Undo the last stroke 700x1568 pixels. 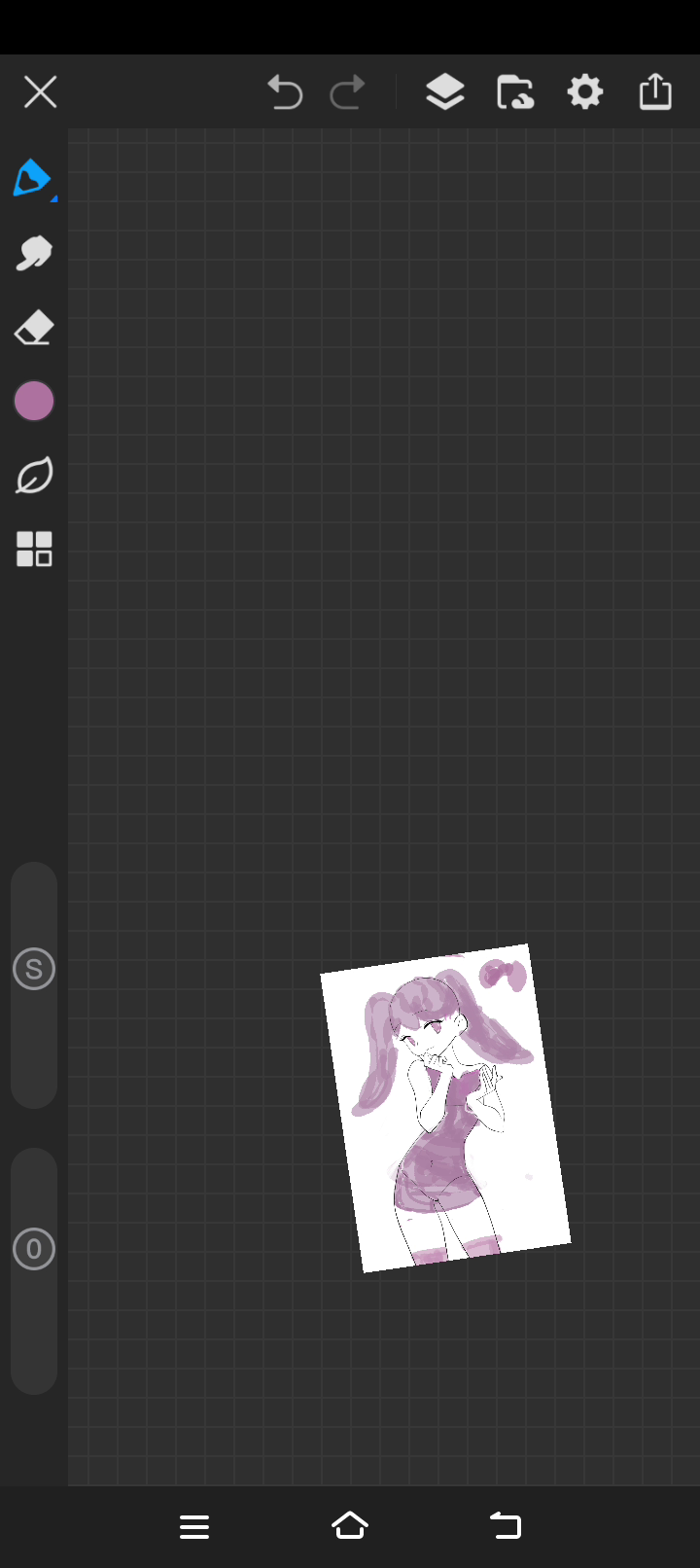285,92
